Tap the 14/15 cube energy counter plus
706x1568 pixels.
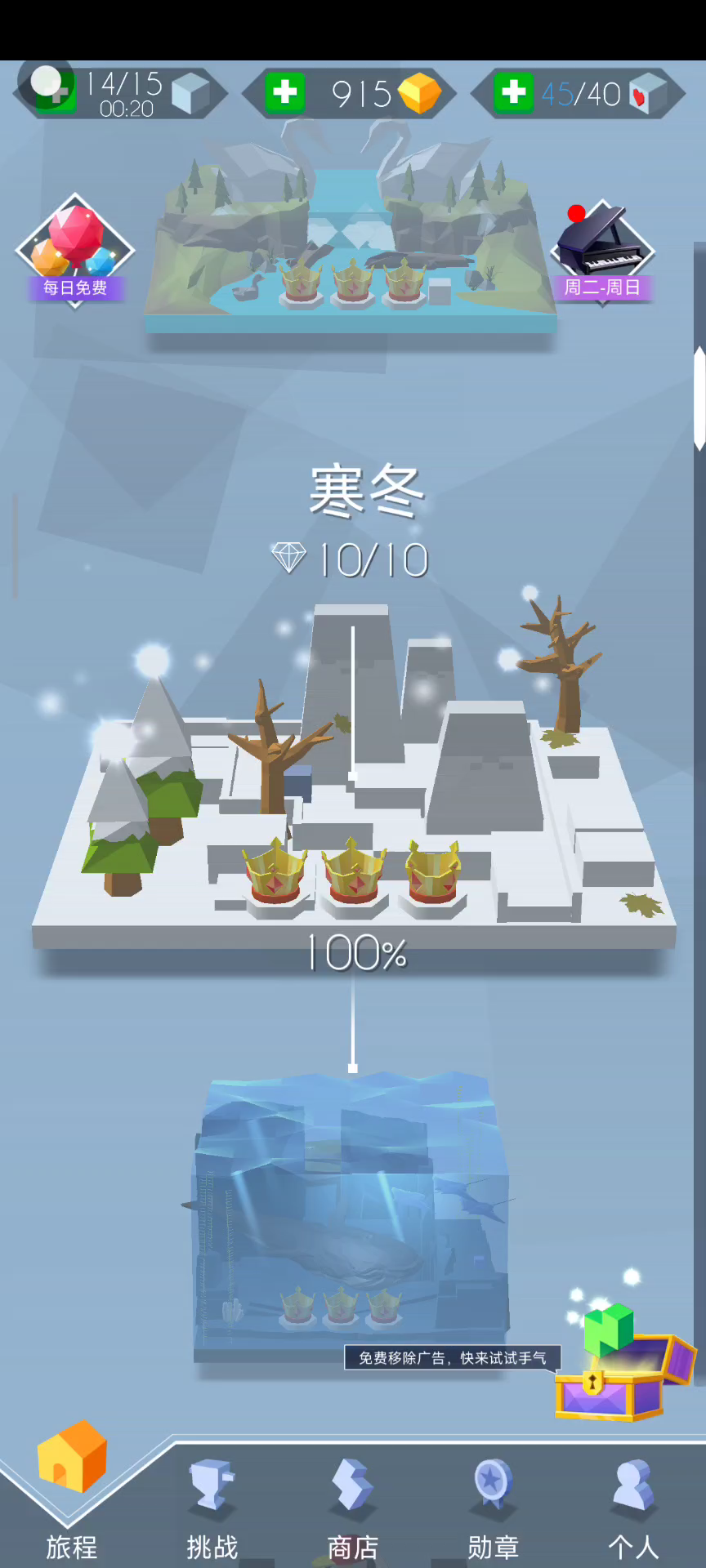(54, 91)
